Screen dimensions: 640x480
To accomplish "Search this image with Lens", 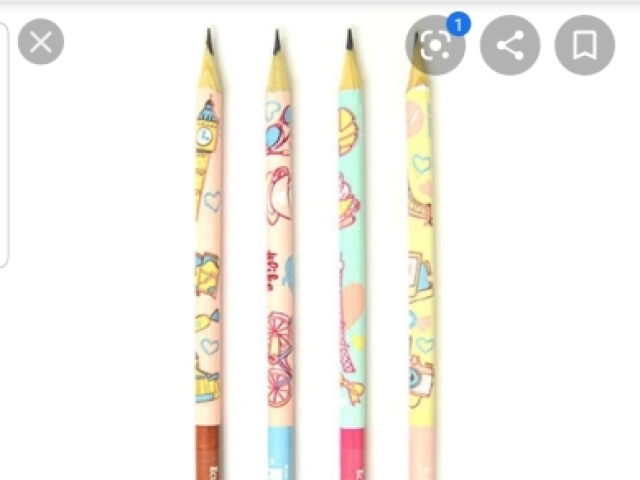I will [435, 45].
